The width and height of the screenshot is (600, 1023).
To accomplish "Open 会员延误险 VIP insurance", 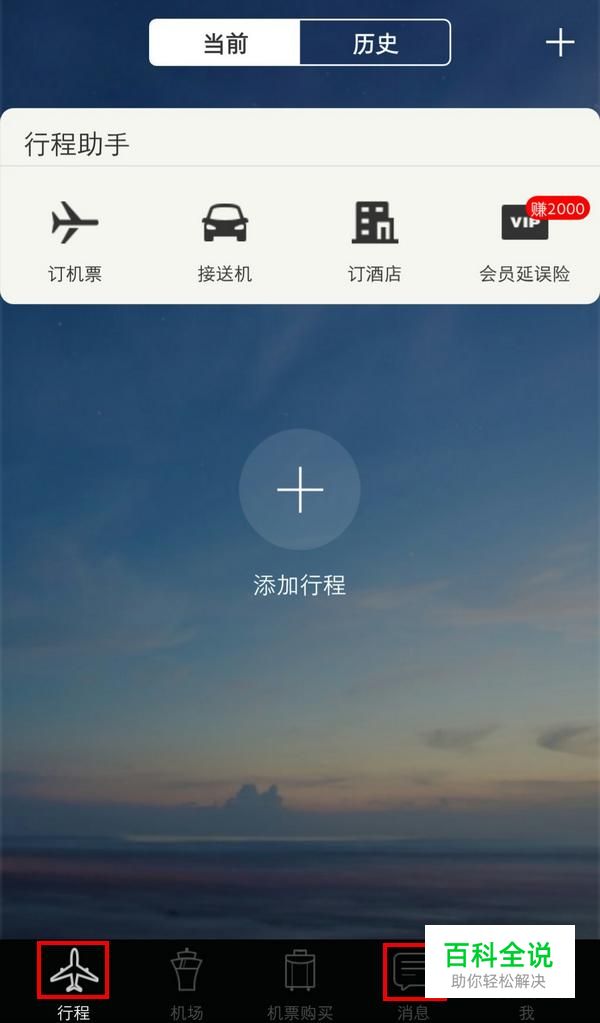I will tap(525, 240).
